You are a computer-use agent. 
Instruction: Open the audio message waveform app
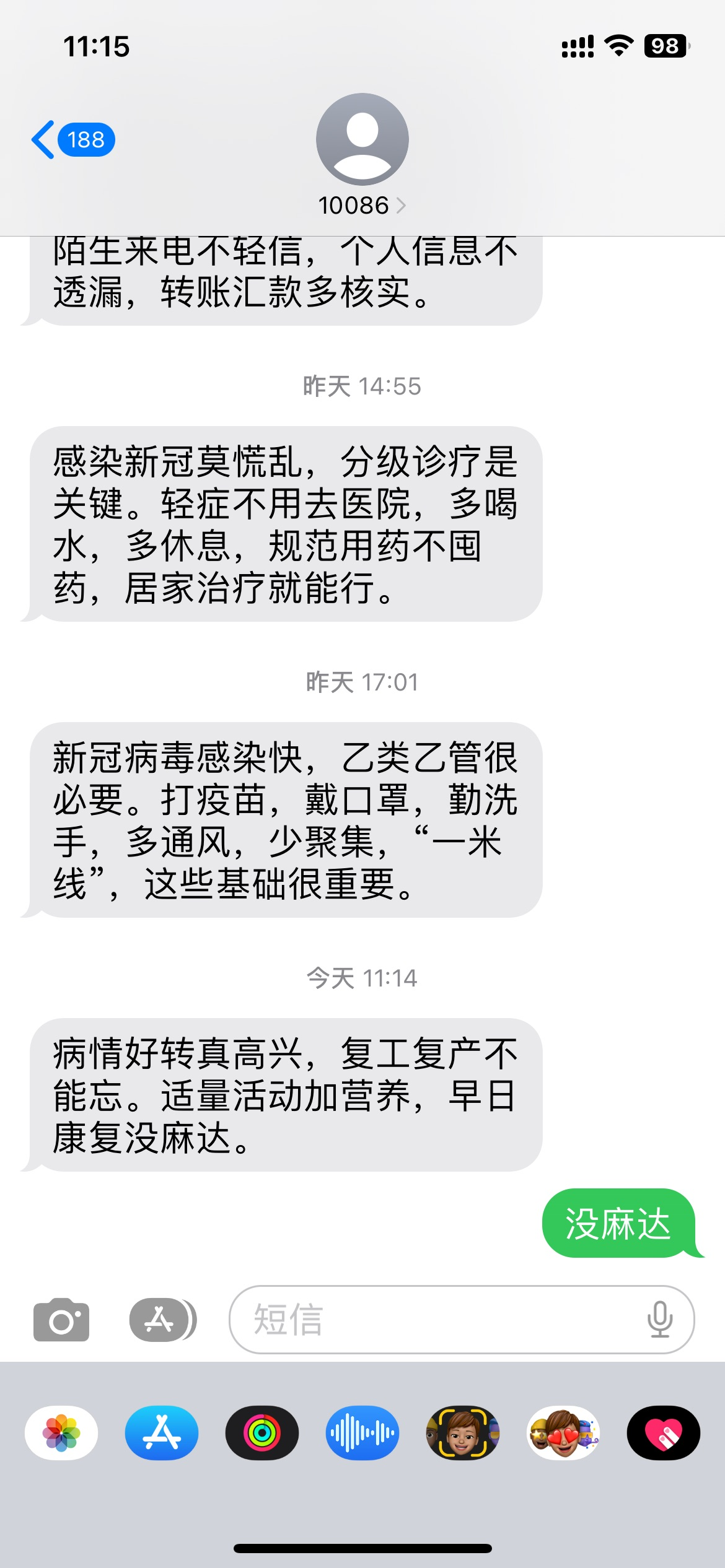pos(362,1433)
